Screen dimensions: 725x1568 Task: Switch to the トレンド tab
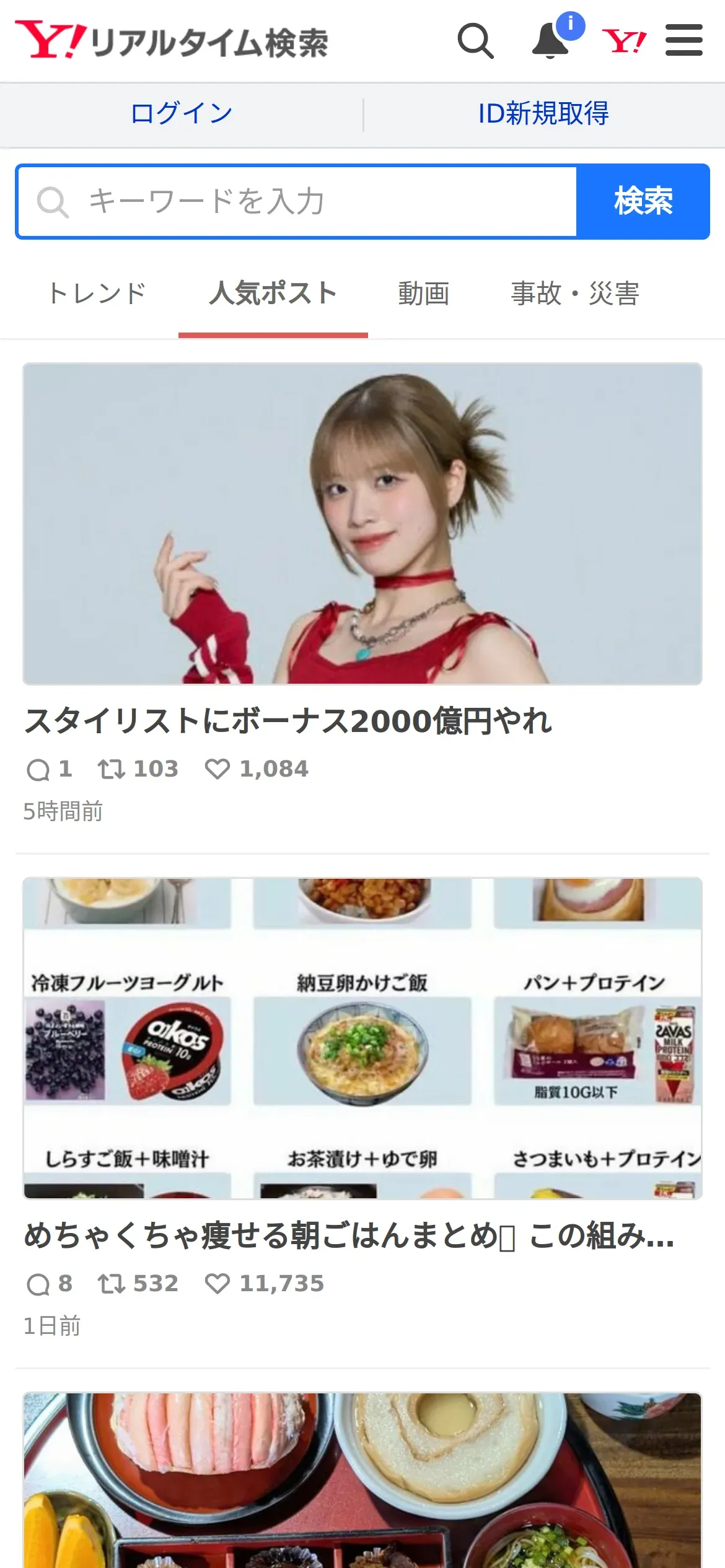point(97,294)
